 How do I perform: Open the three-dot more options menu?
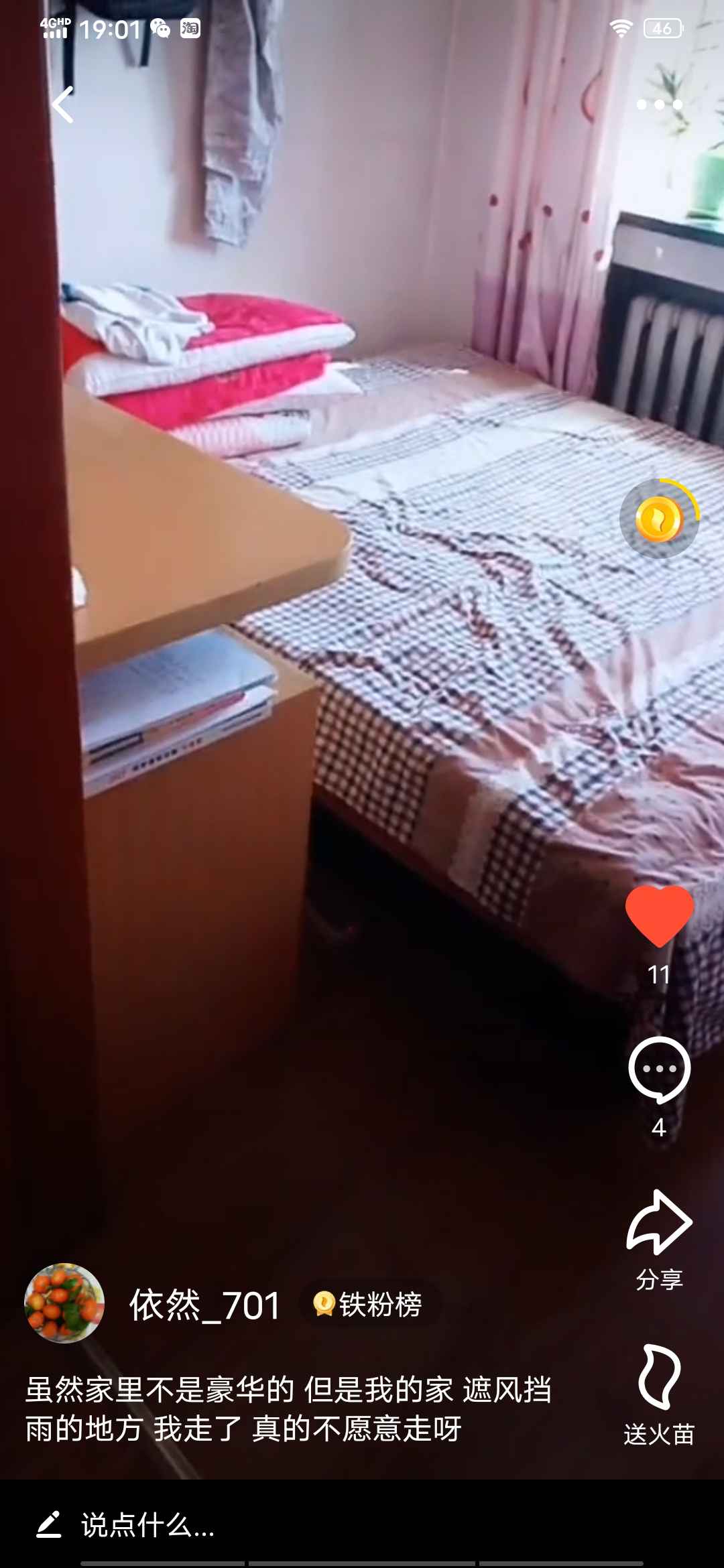[x=659, y=105]
